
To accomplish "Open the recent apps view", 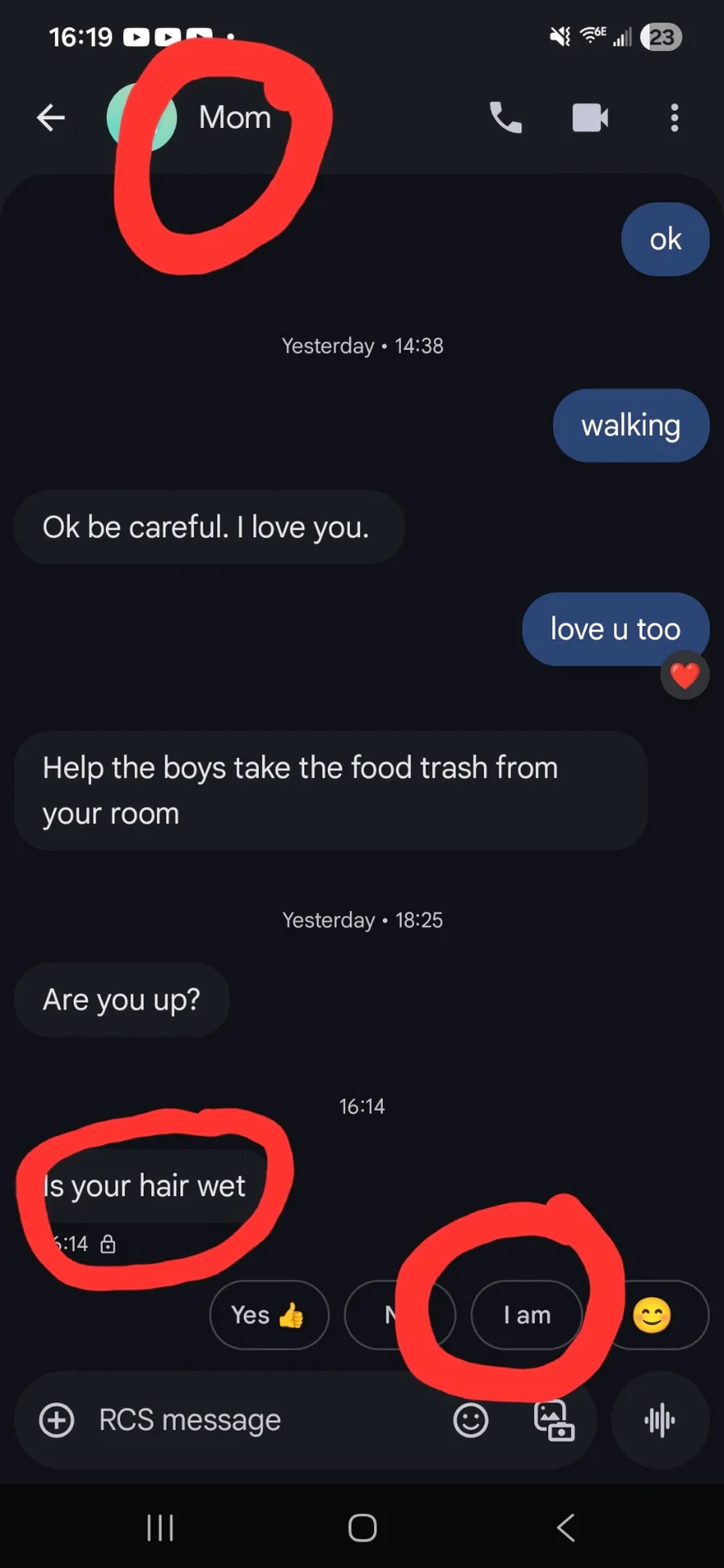I will [160, 1527].
